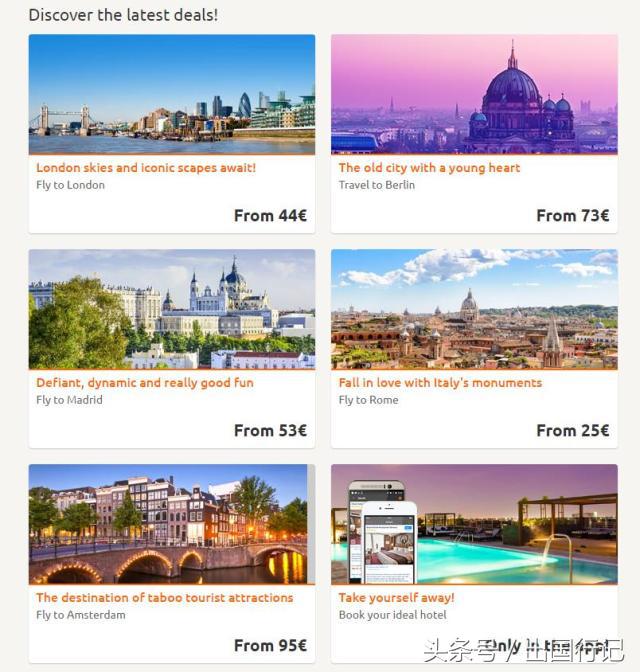The width and height of the screenshot is (640, 672).
Task: Open the Fly to London deal
Action: [171, 133]
